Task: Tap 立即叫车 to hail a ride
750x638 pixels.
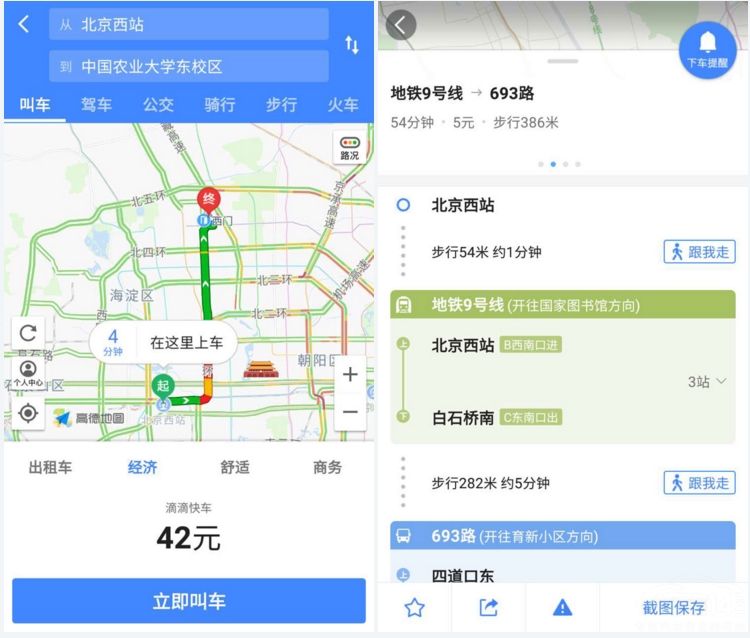Action: [x=188, y=602]
